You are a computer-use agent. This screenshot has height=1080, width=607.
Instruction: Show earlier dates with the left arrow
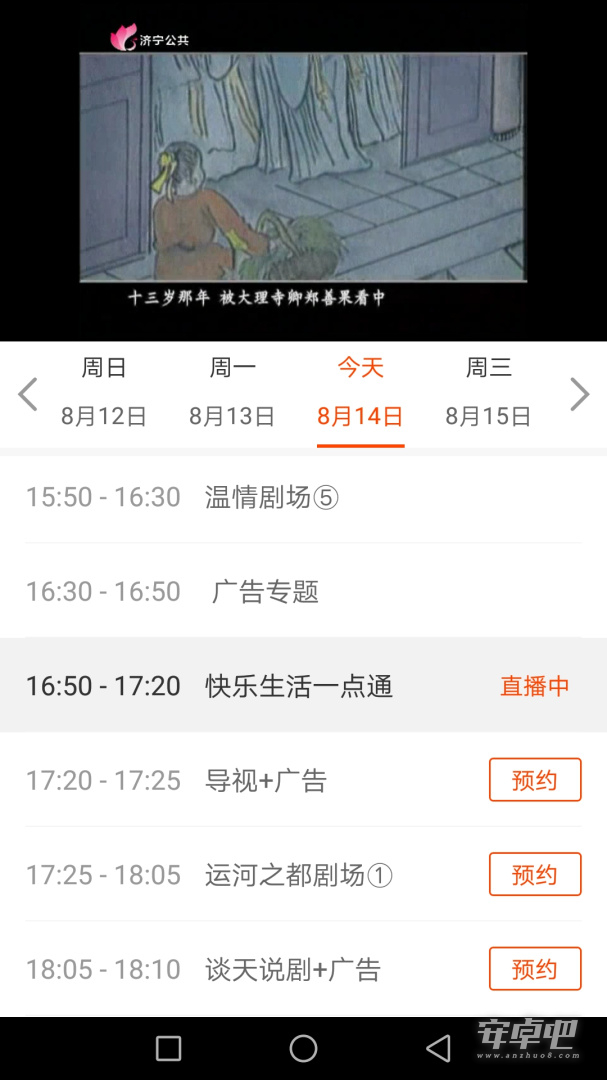(28, 394)
